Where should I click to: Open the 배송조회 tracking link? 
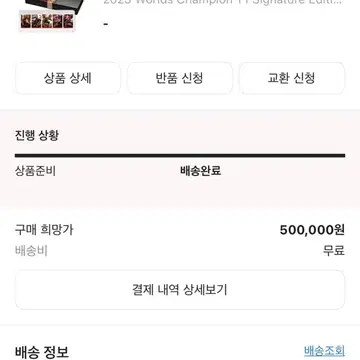pos(324,351)
